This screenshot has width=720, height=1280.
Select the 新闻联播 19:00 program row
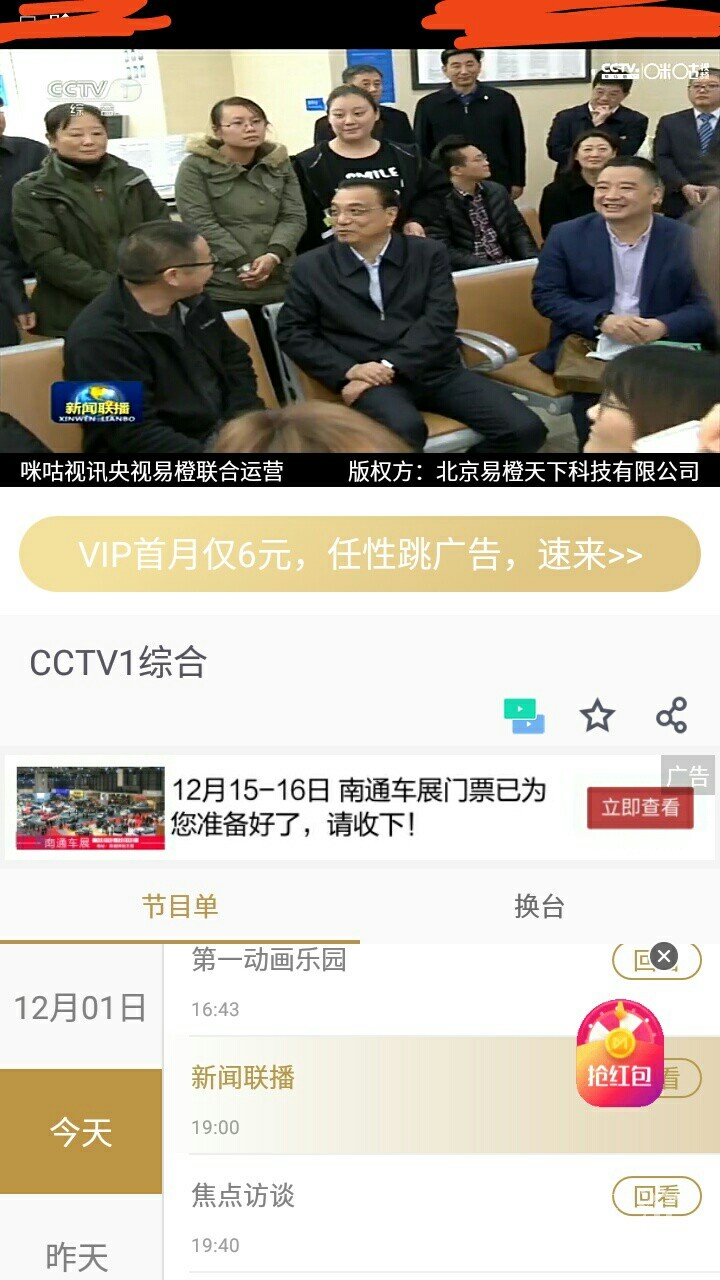pyautogui.click(x=380, y=1096)
